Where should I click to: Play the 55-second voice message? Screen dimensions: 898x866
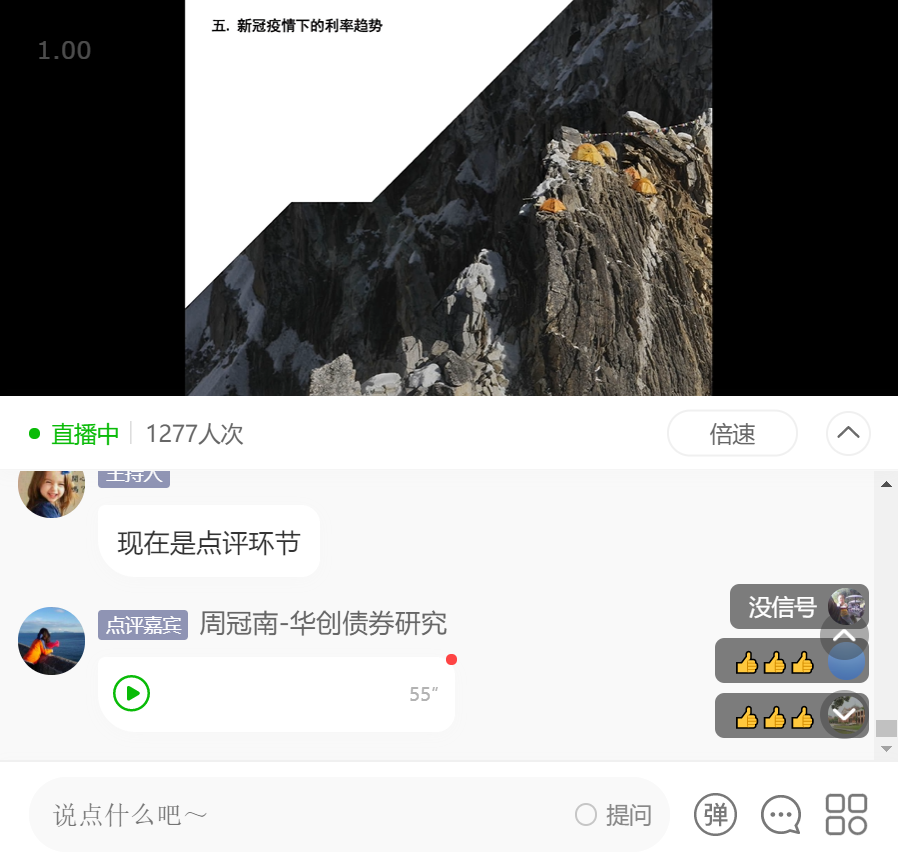pos(132,693)
